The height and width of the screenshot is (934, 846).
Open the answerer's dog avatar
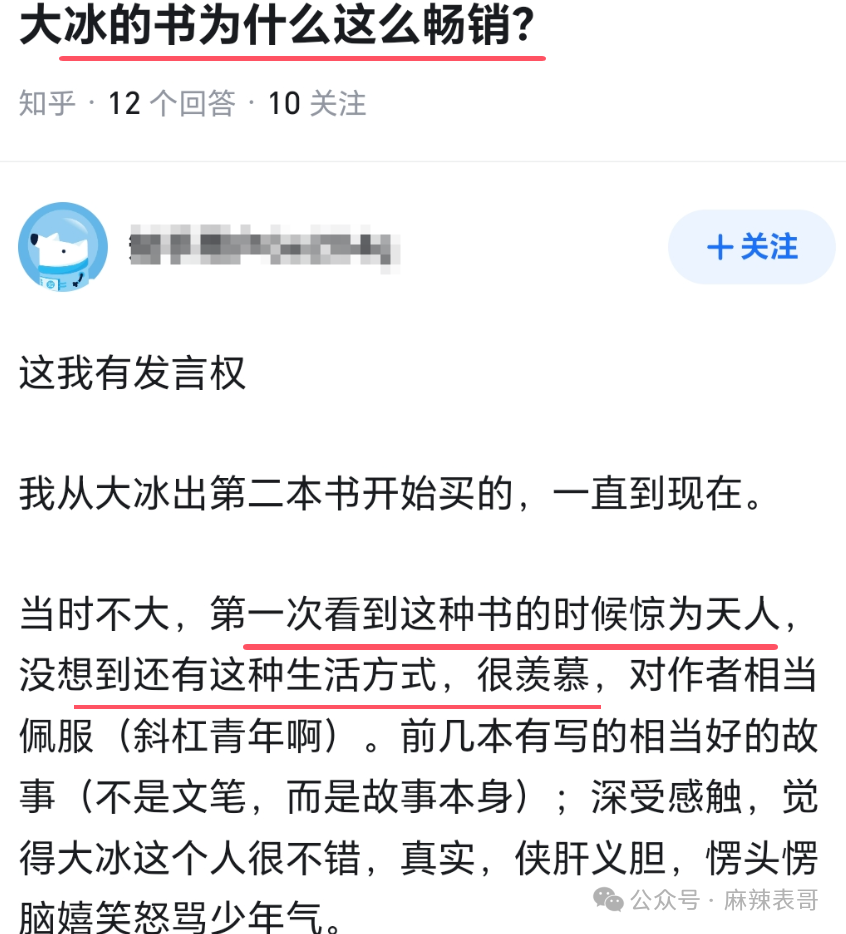point(62,247)
